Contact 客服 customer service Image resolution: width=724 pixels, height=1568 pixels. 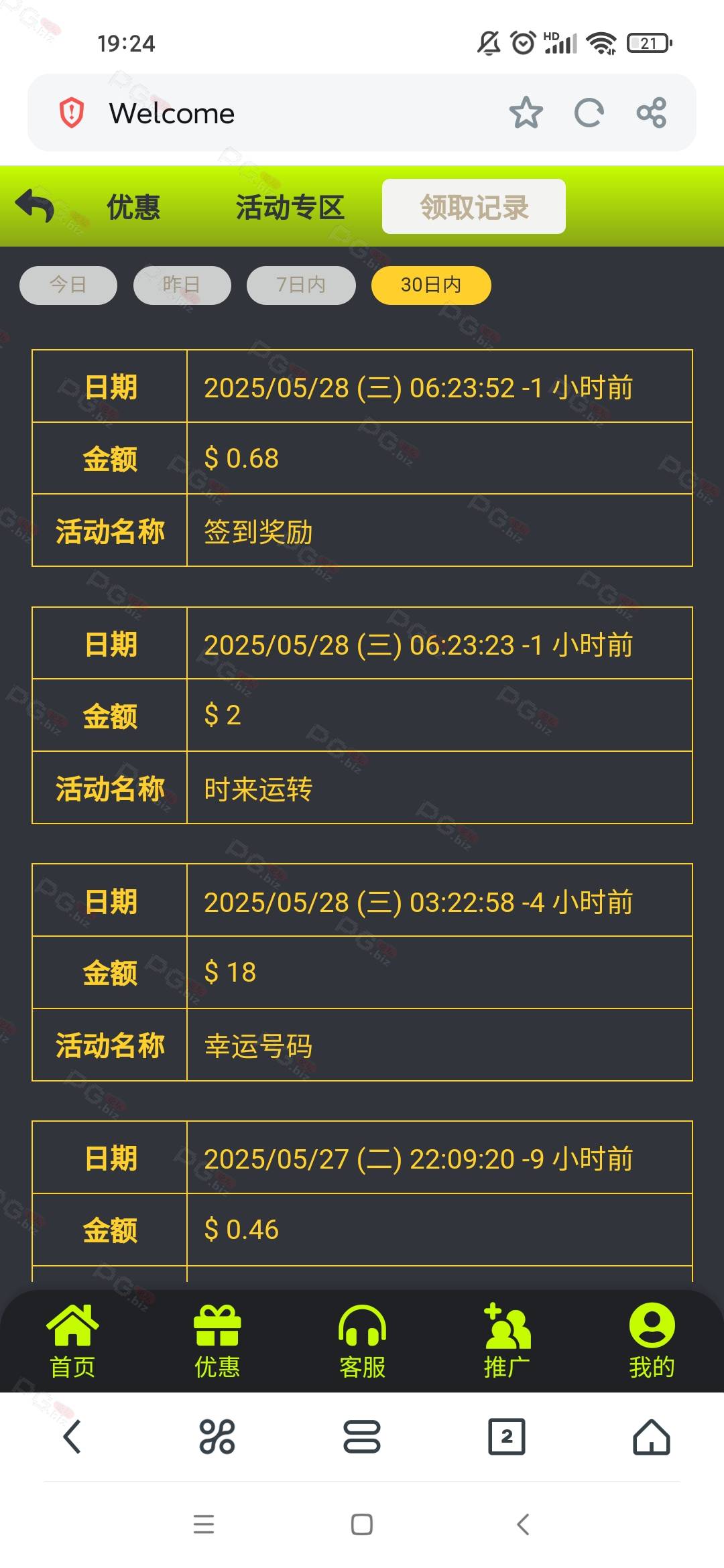click(x=362, y=1342)
